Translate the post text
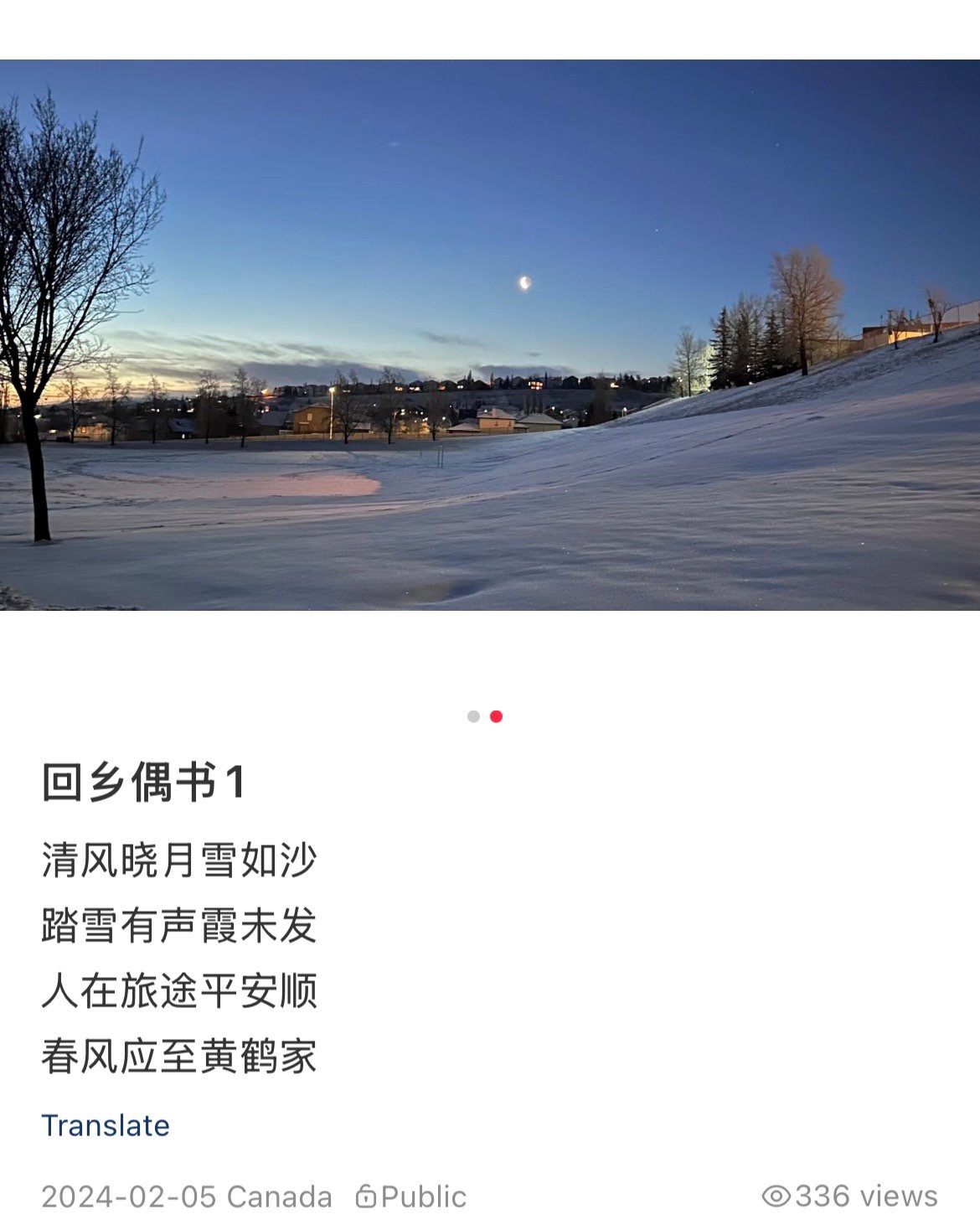 click(x=106, y=1125)
